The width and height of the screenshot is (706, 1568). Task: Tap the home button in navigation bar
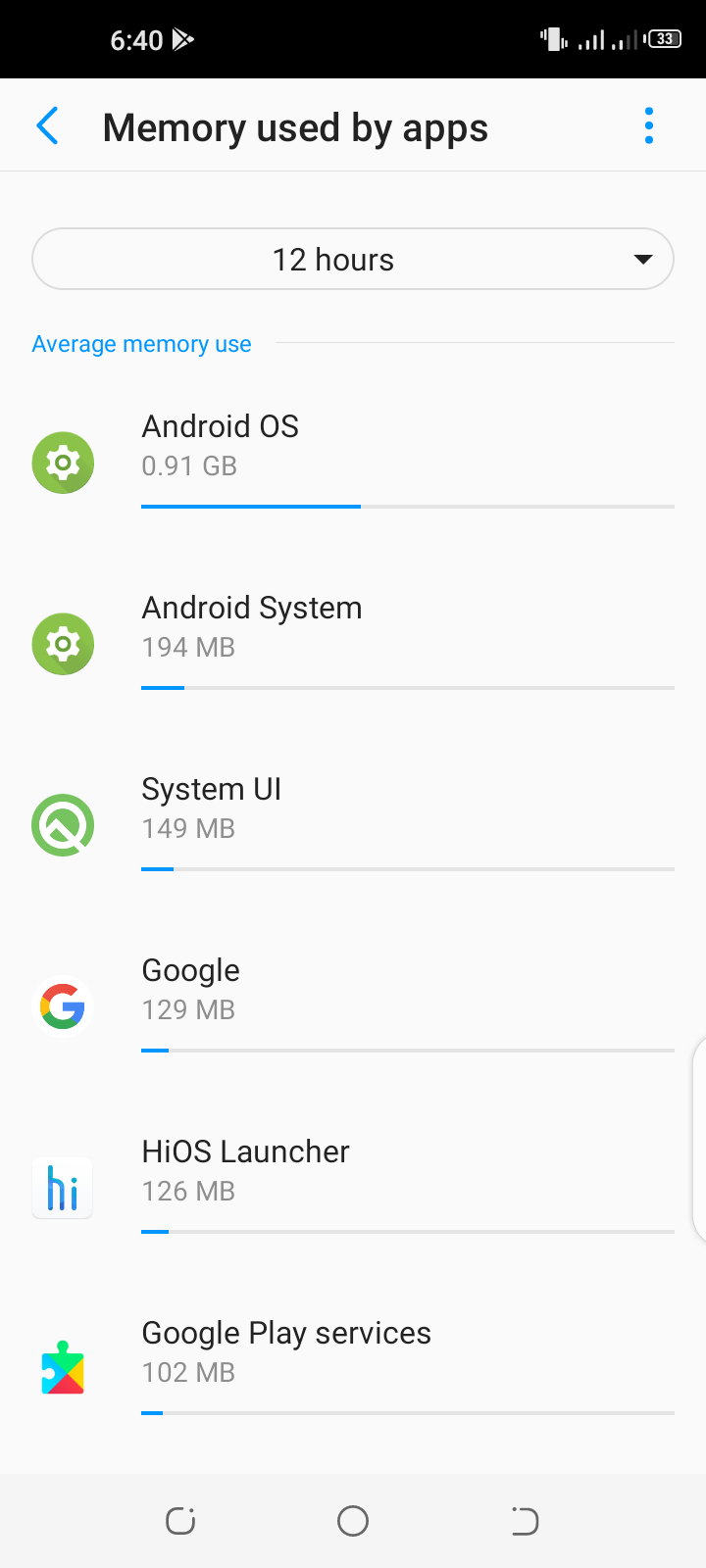tap(353, 1521)
